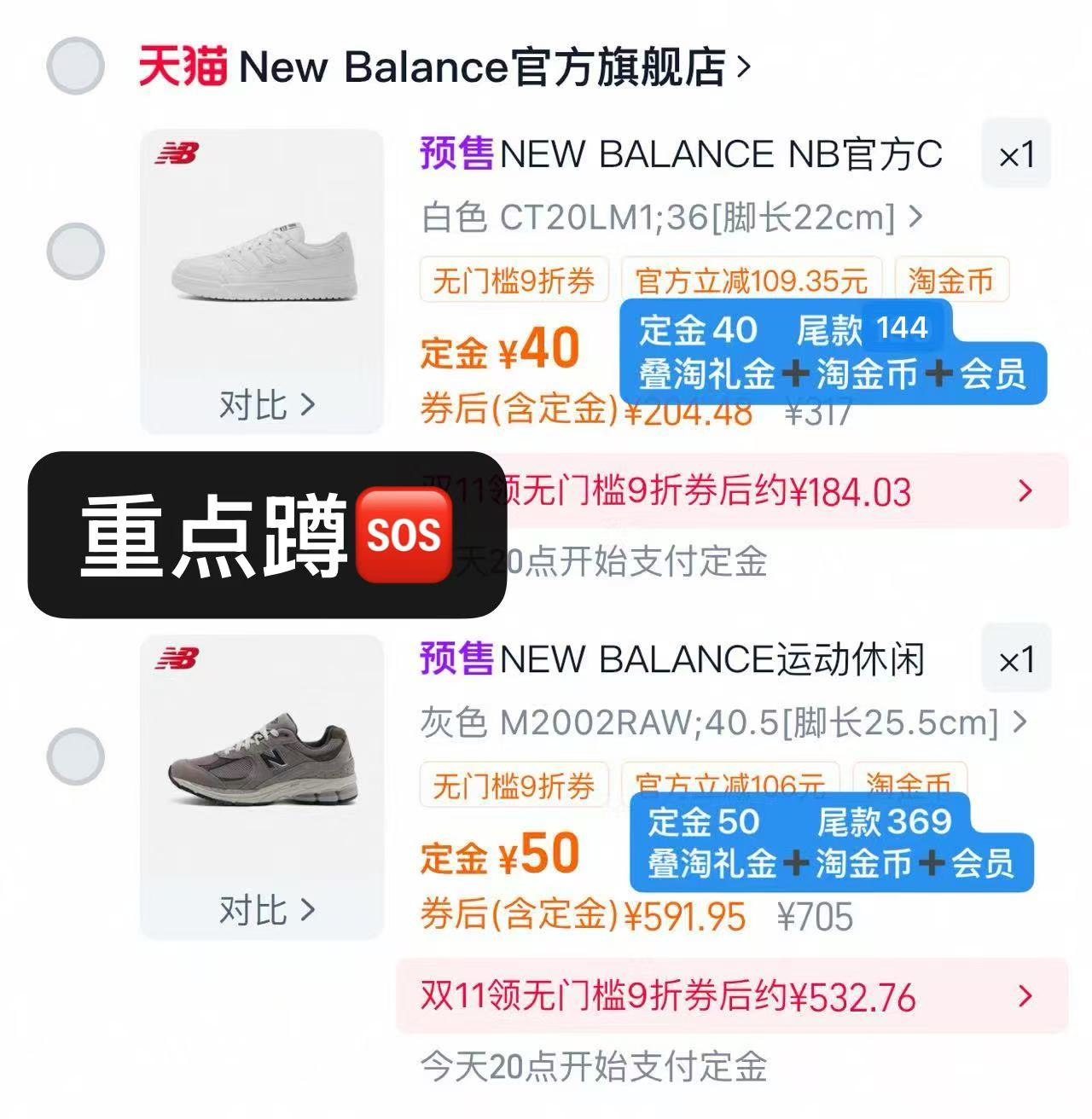Open the grey M2002RAW shoe product image

pos(262,763)
